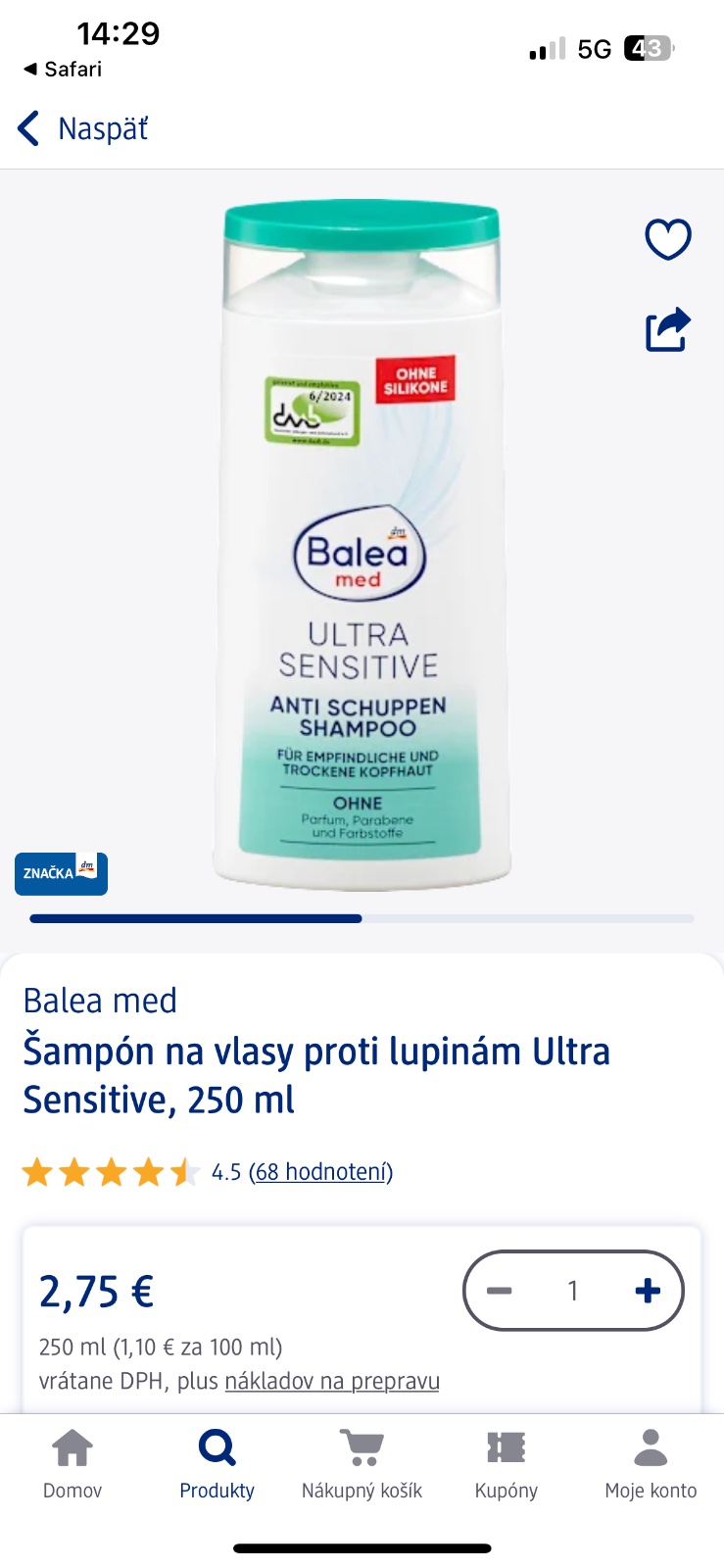Screen dimensions: 724x1568
Task: Open the 68 hodnotení reviews link
Action: pos(320,1172)
